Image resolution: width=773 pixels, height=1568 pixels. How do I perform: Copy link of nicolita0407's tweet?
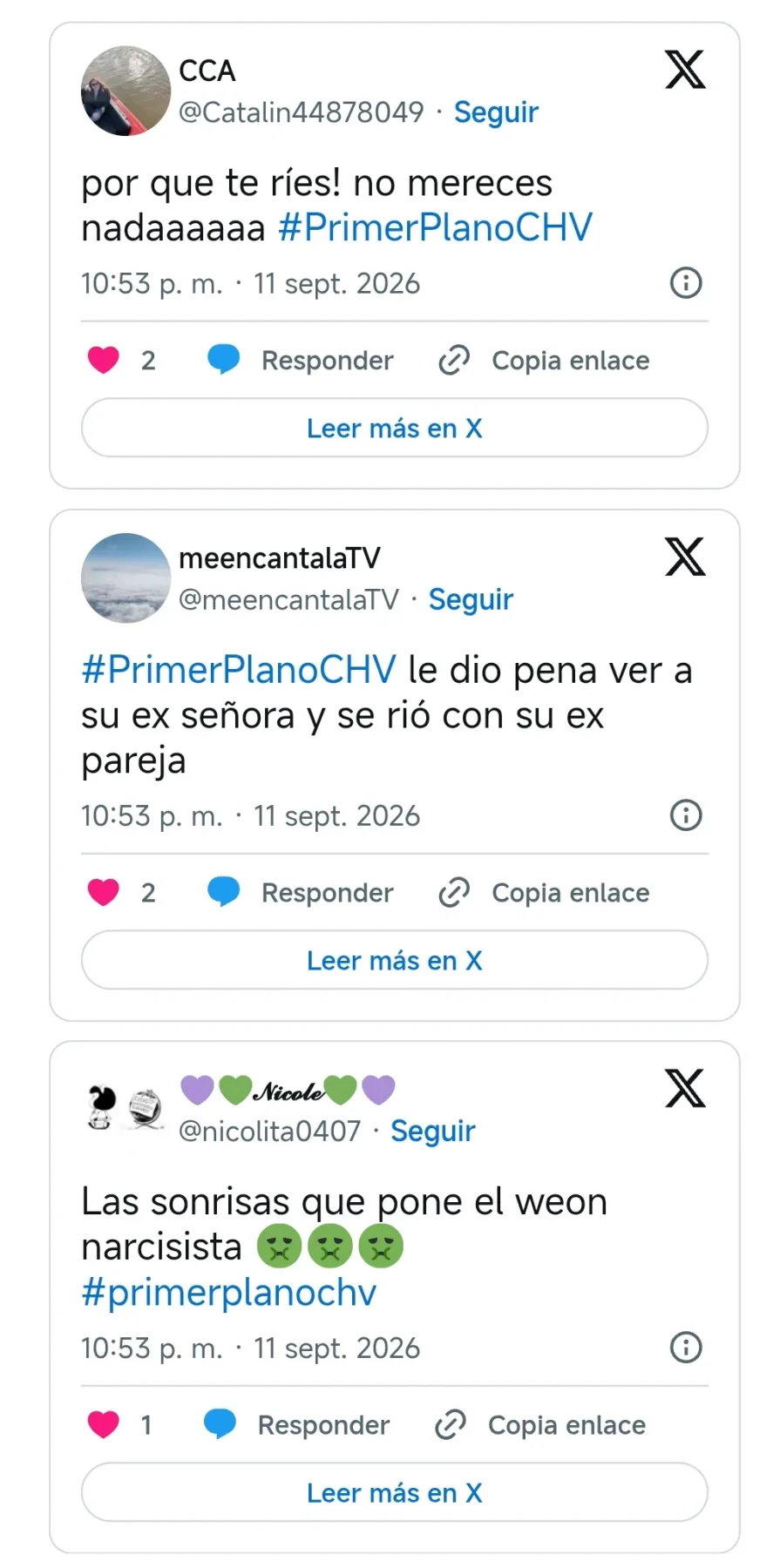click(540, 1424)
